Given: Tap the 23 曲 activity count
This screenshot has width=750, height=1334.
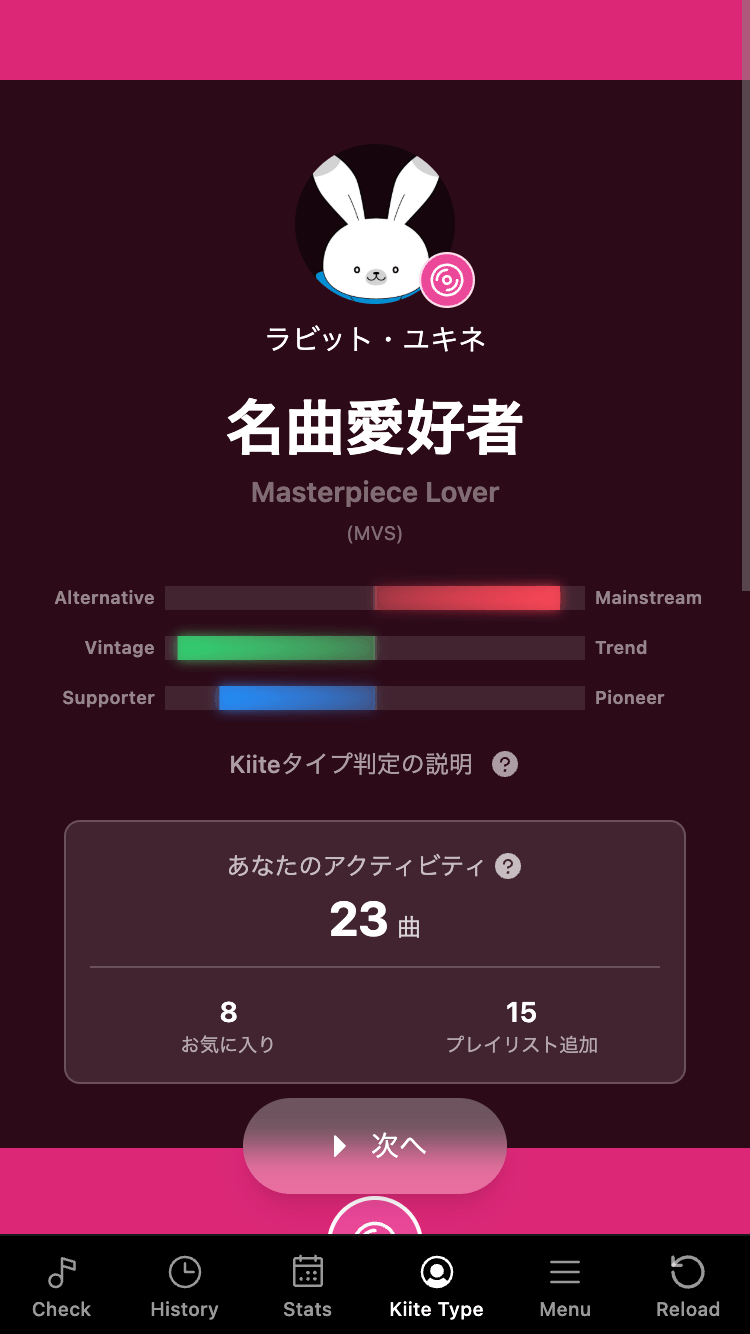Looking at the screenshot, I should 375,919.
